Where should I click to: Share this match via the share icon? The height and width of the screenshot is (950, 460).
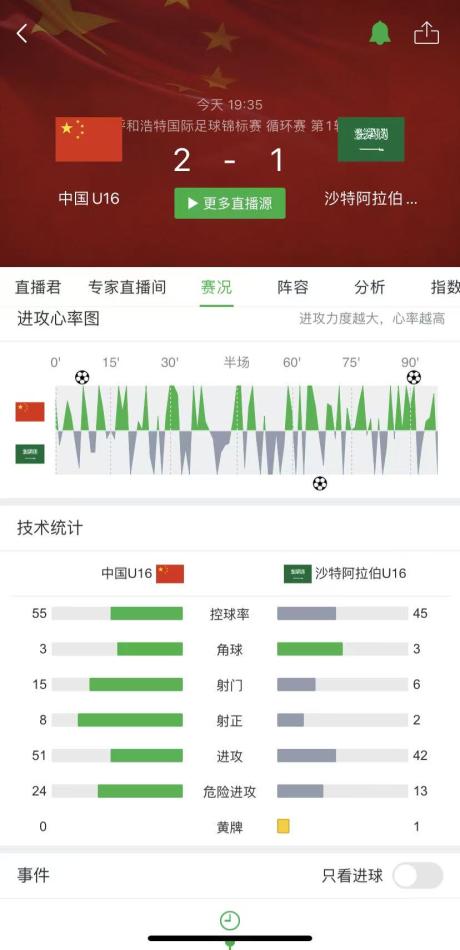coord(427,33)
